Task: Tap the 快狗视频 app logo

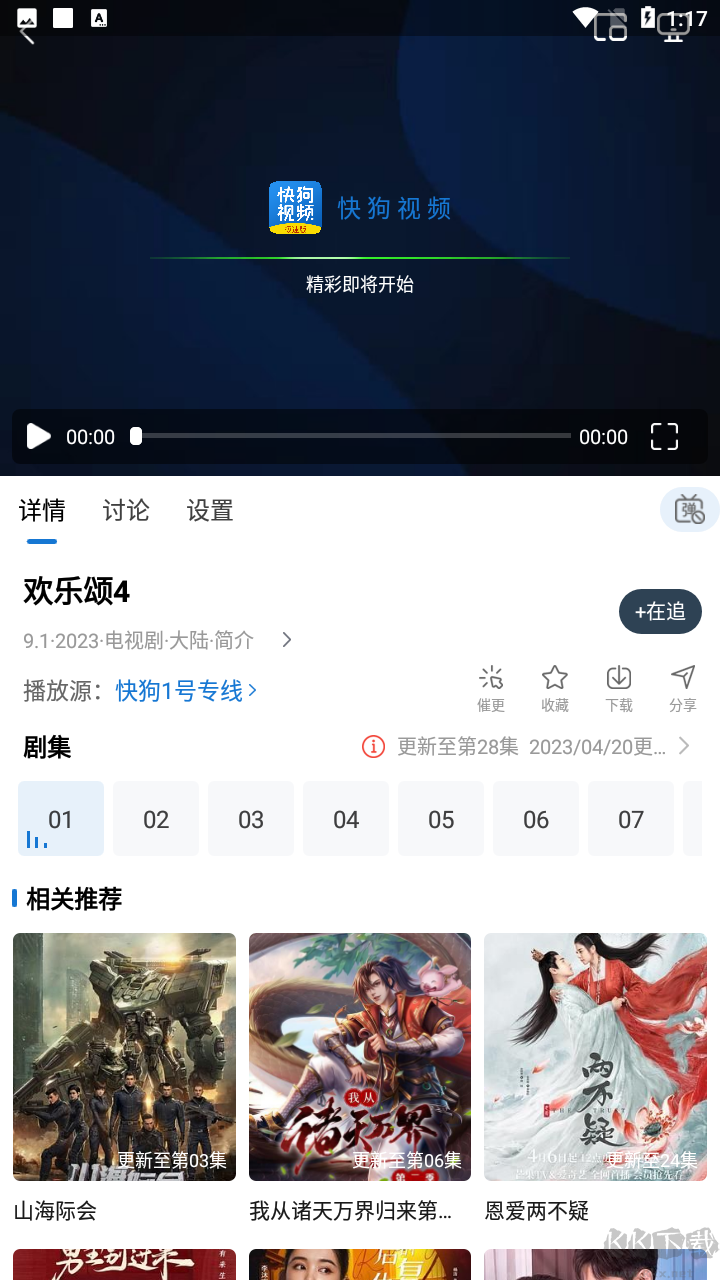Action: (296, 207)
